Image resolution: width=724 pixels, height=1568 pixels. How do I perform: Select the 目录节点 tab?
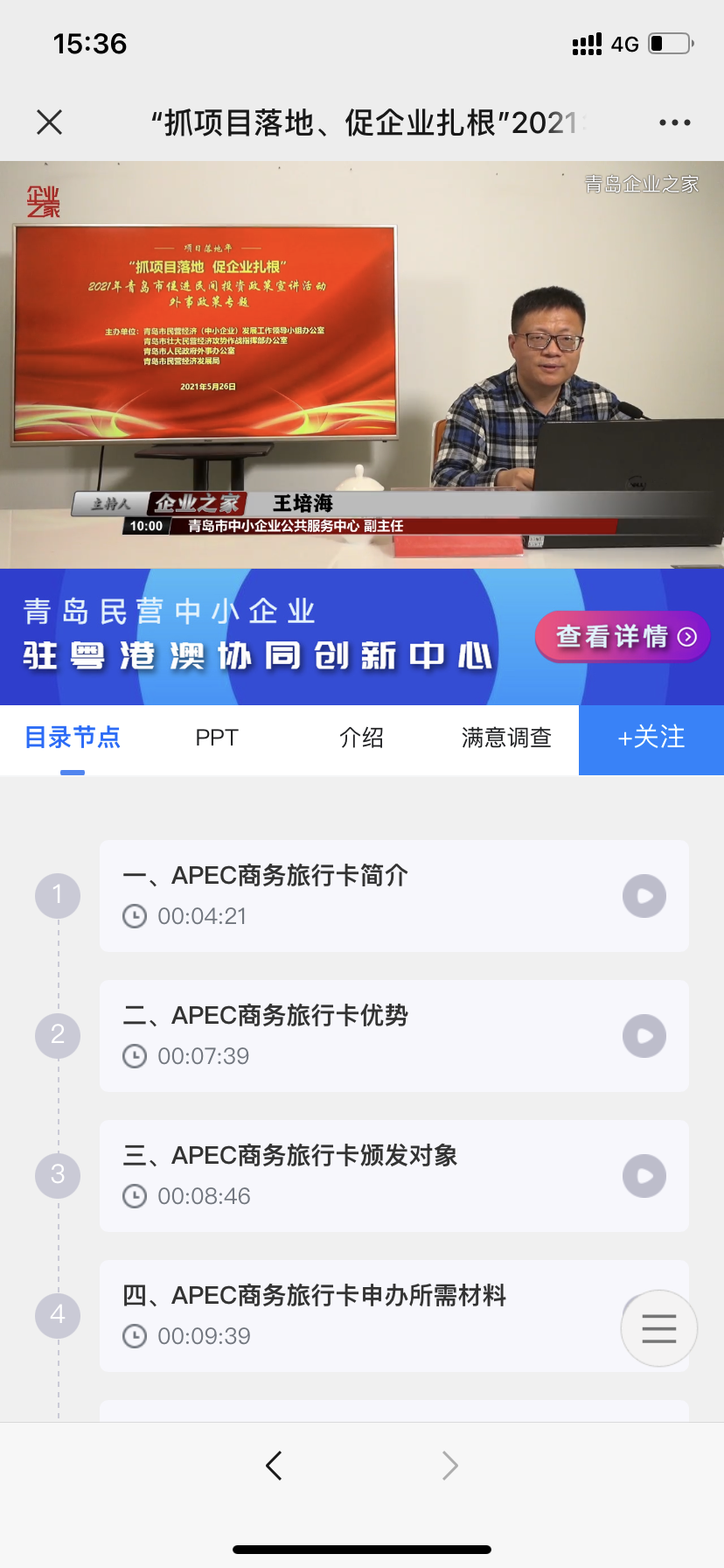click(73, 738)
